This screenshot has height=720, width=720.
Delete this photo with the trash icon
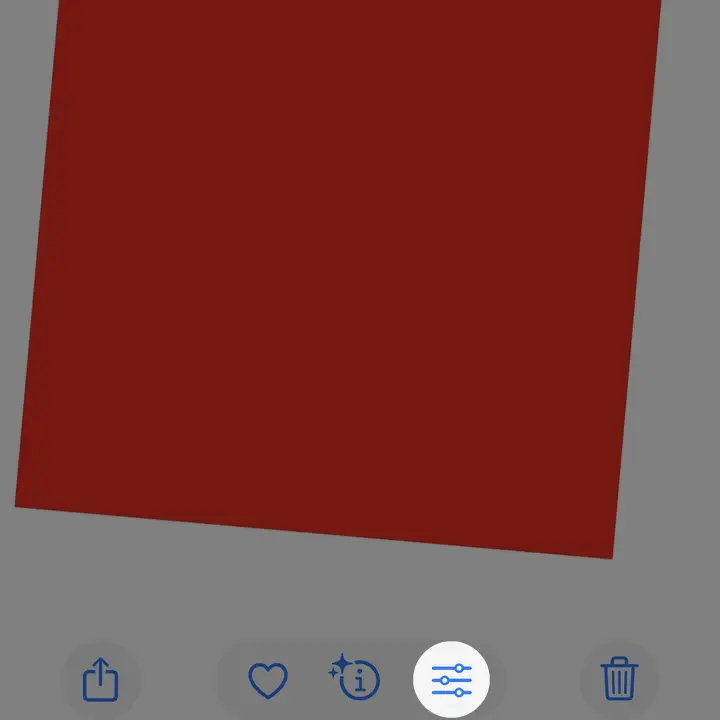[619, 680]
